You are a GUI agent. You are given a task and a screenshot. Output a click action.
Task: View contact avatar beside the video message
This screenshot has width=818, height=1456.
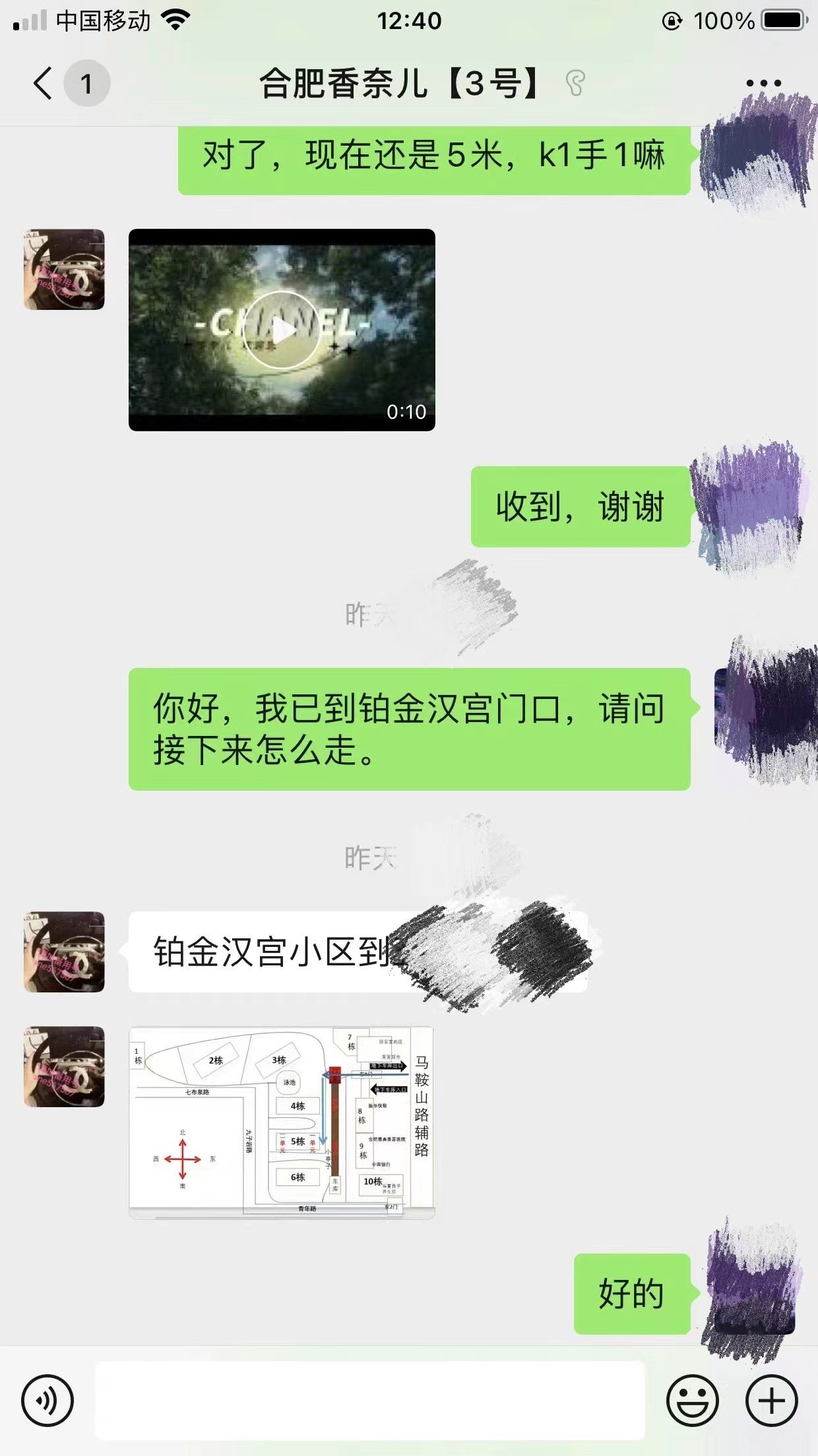64,270
